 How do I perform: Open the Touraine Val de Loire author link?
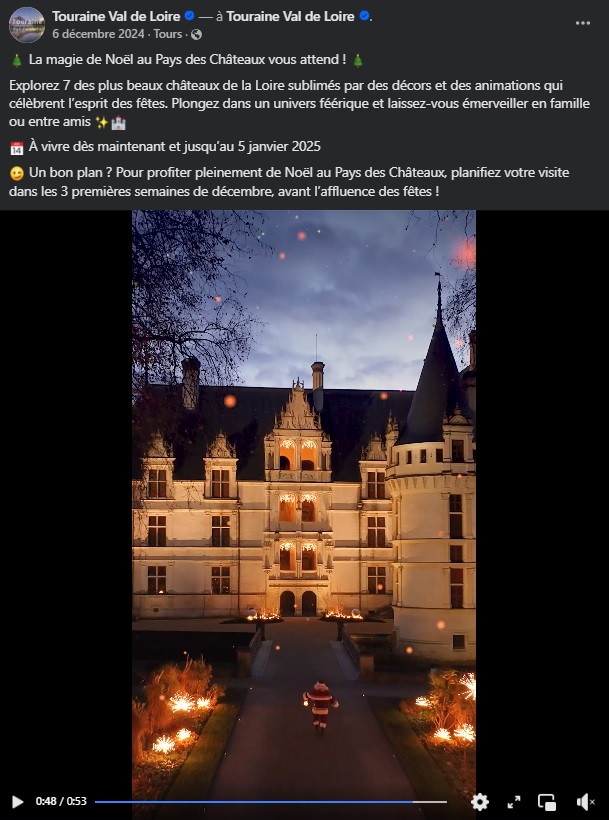pyautogui.click(x=116, y=16)
